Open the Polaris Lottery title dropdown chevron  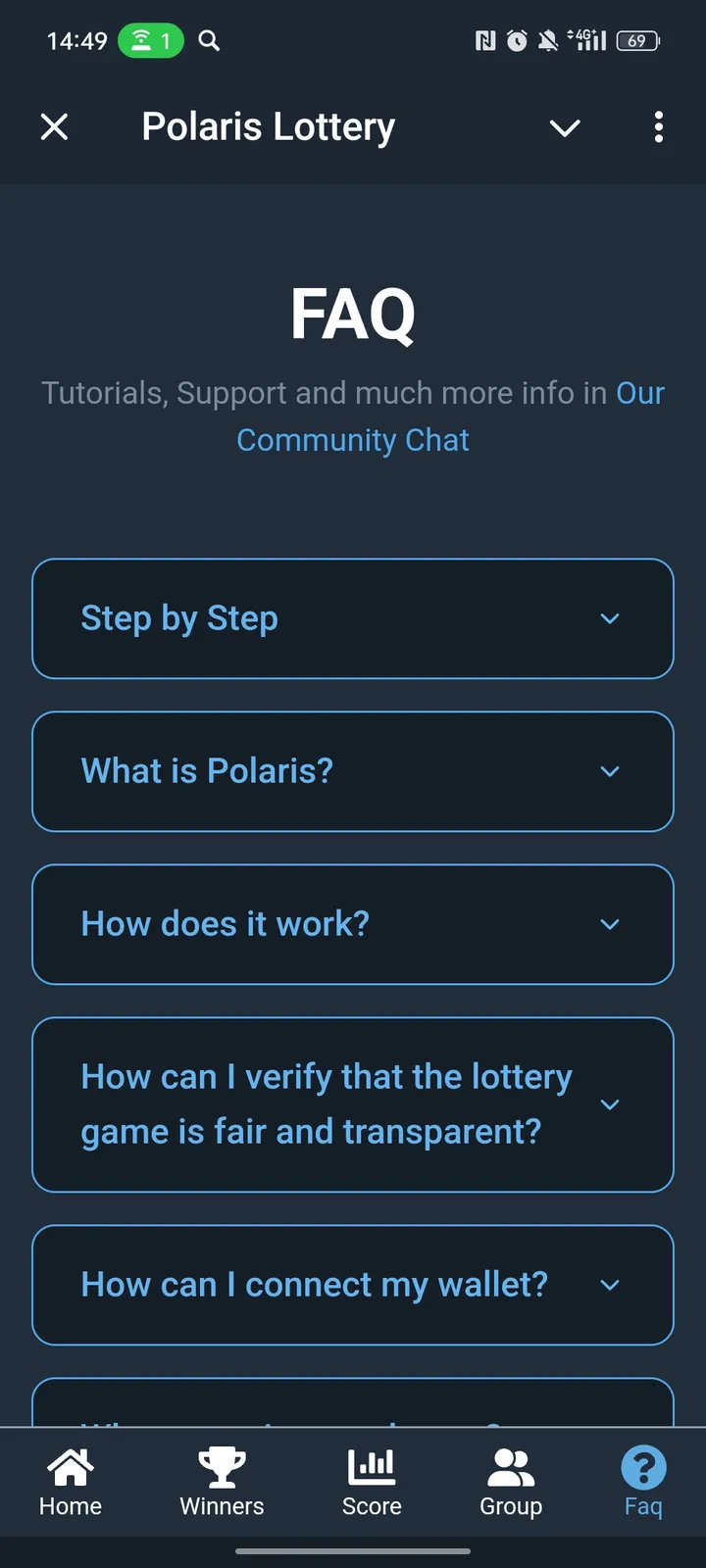[565, 127]
